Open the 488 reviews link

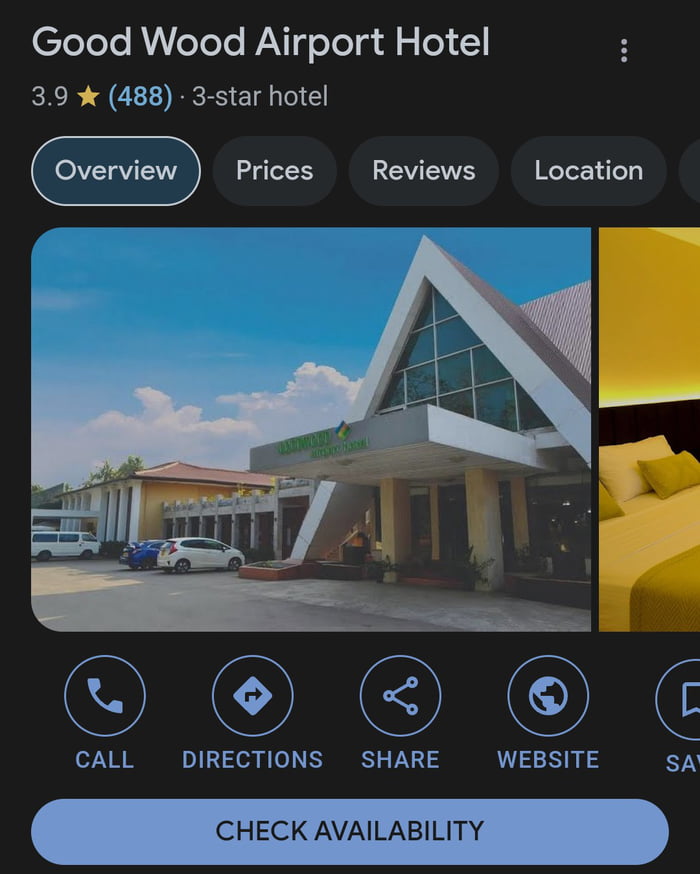[140, 97]
